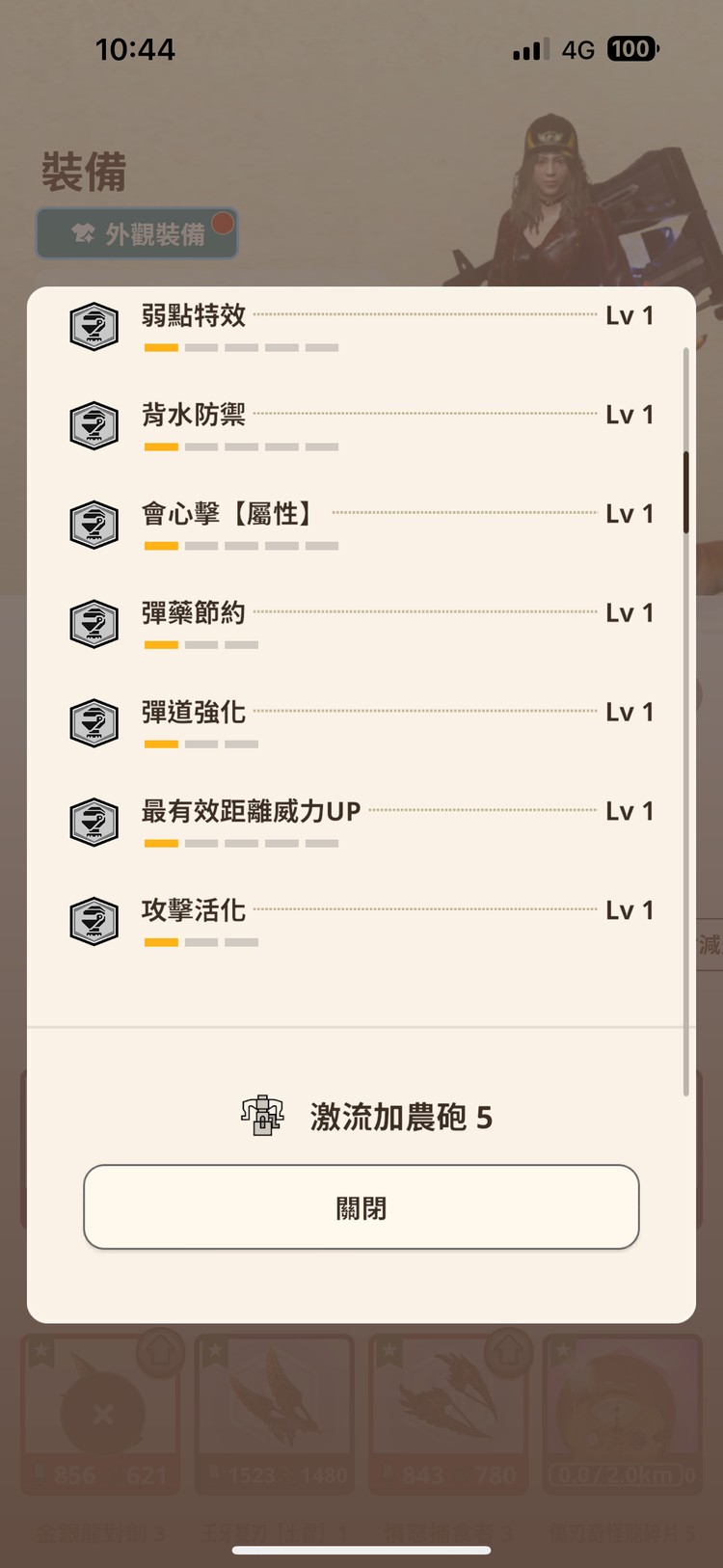Select the 會心擊【屬性】skill emblem

[x=94, y=526]
